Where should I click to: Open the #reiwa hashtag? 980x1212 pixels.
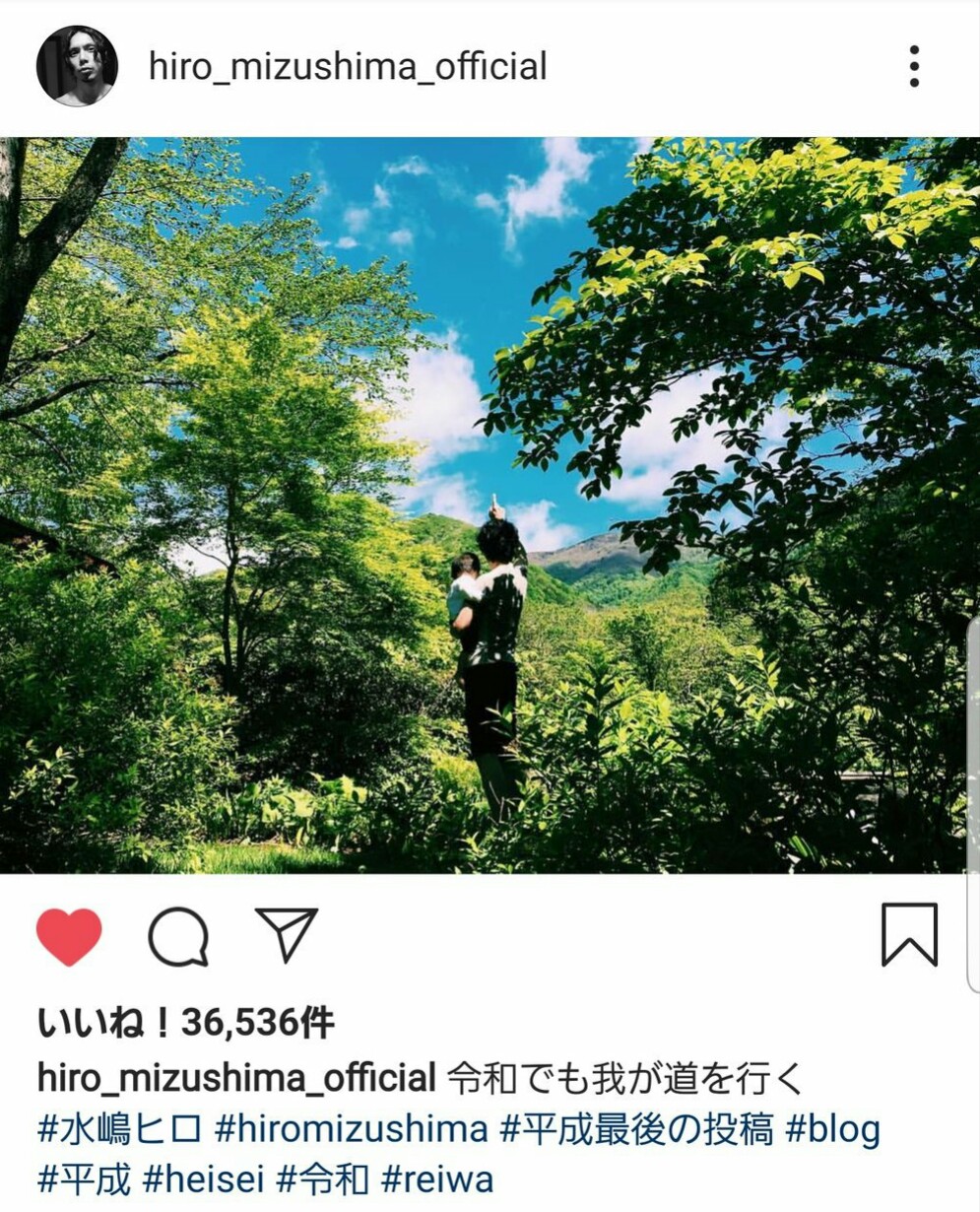point(436,1179)
